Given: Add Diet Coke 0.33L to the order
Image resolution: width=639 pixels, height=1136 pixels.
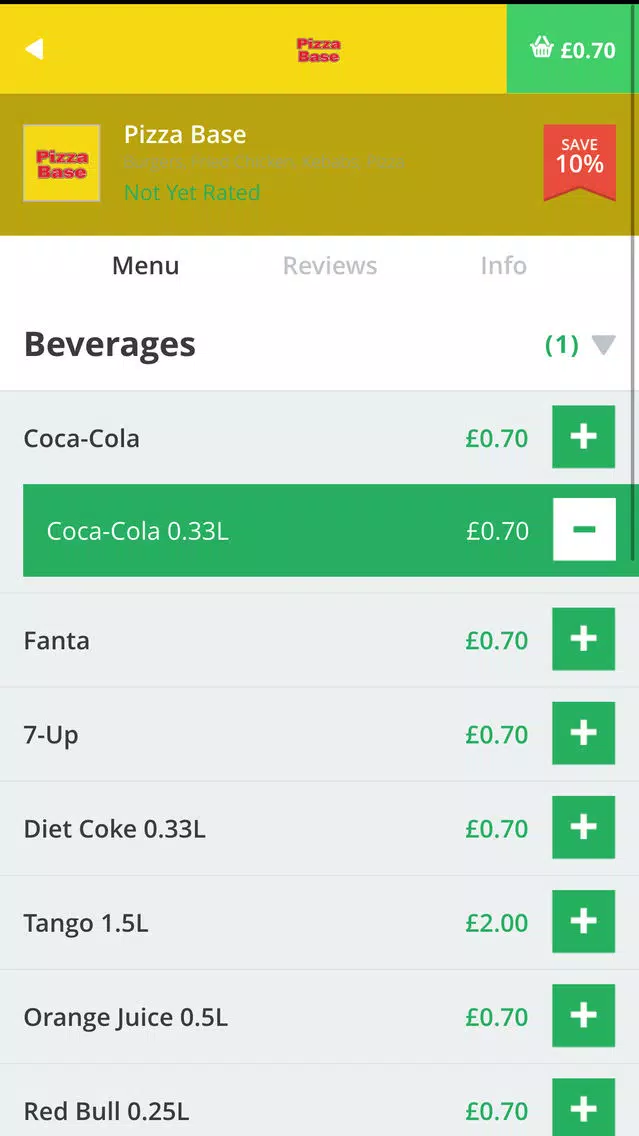Looking at the screenshot, I should click(x=583, y=827).
